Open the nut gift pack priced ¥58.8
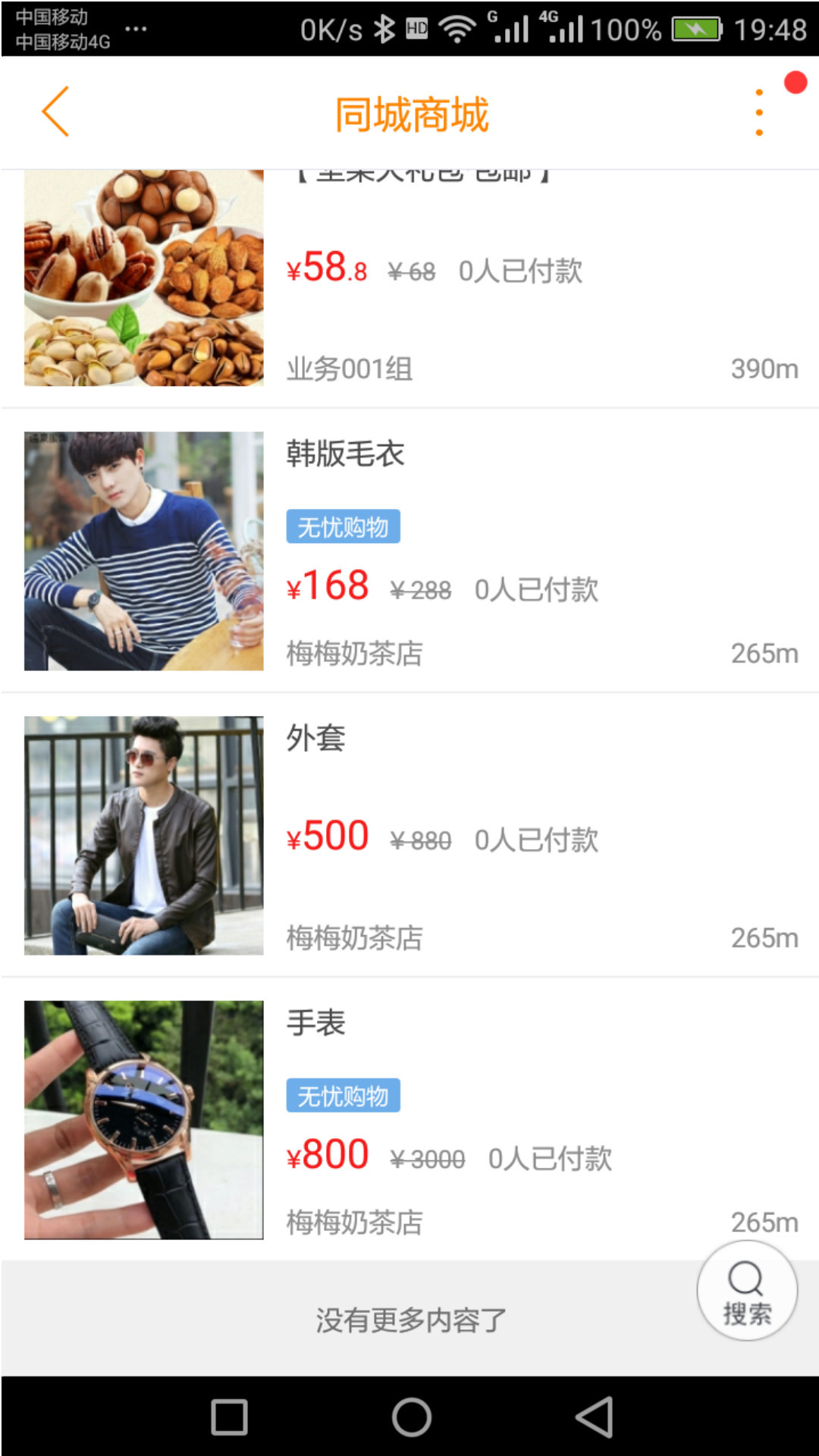819x1456 pixels. pyautogui.click(x=409, y=288)
